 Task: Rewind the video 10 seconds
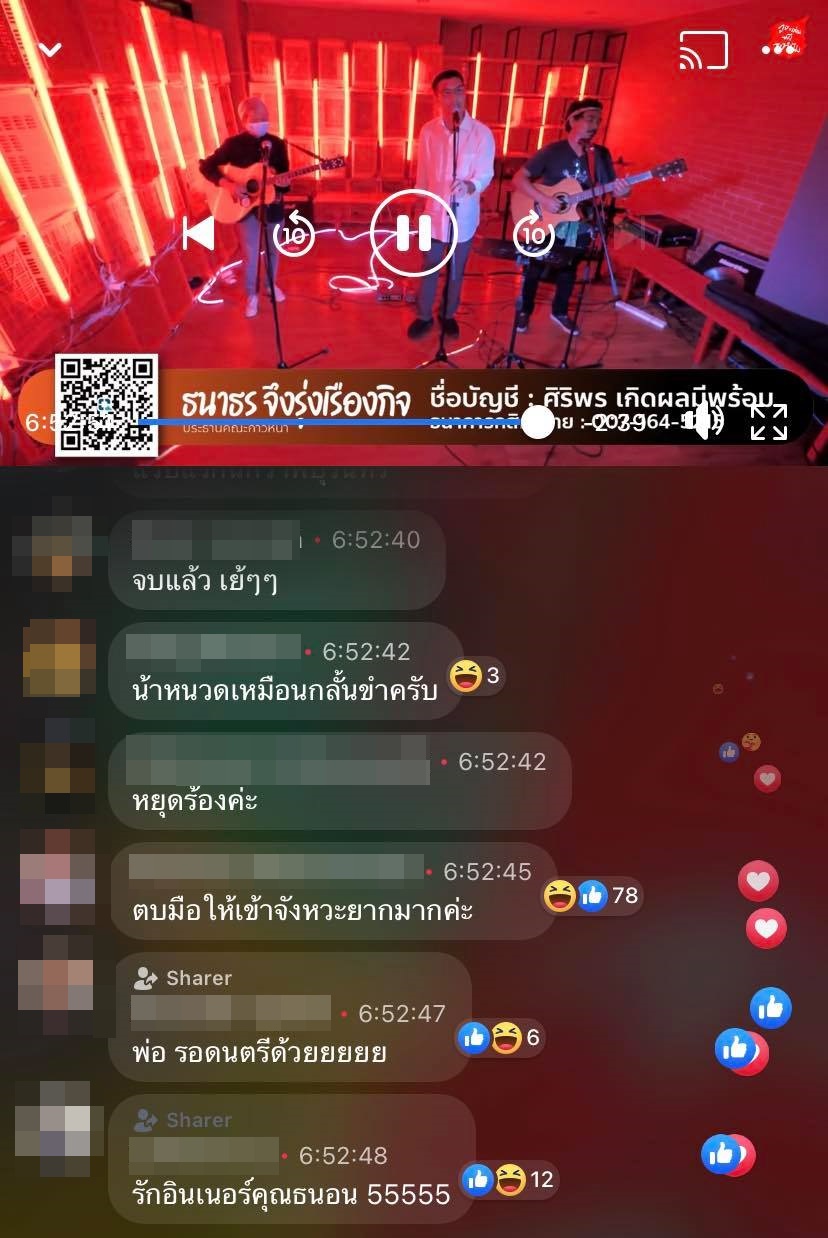pyautogui.click(x=294, y=236)
